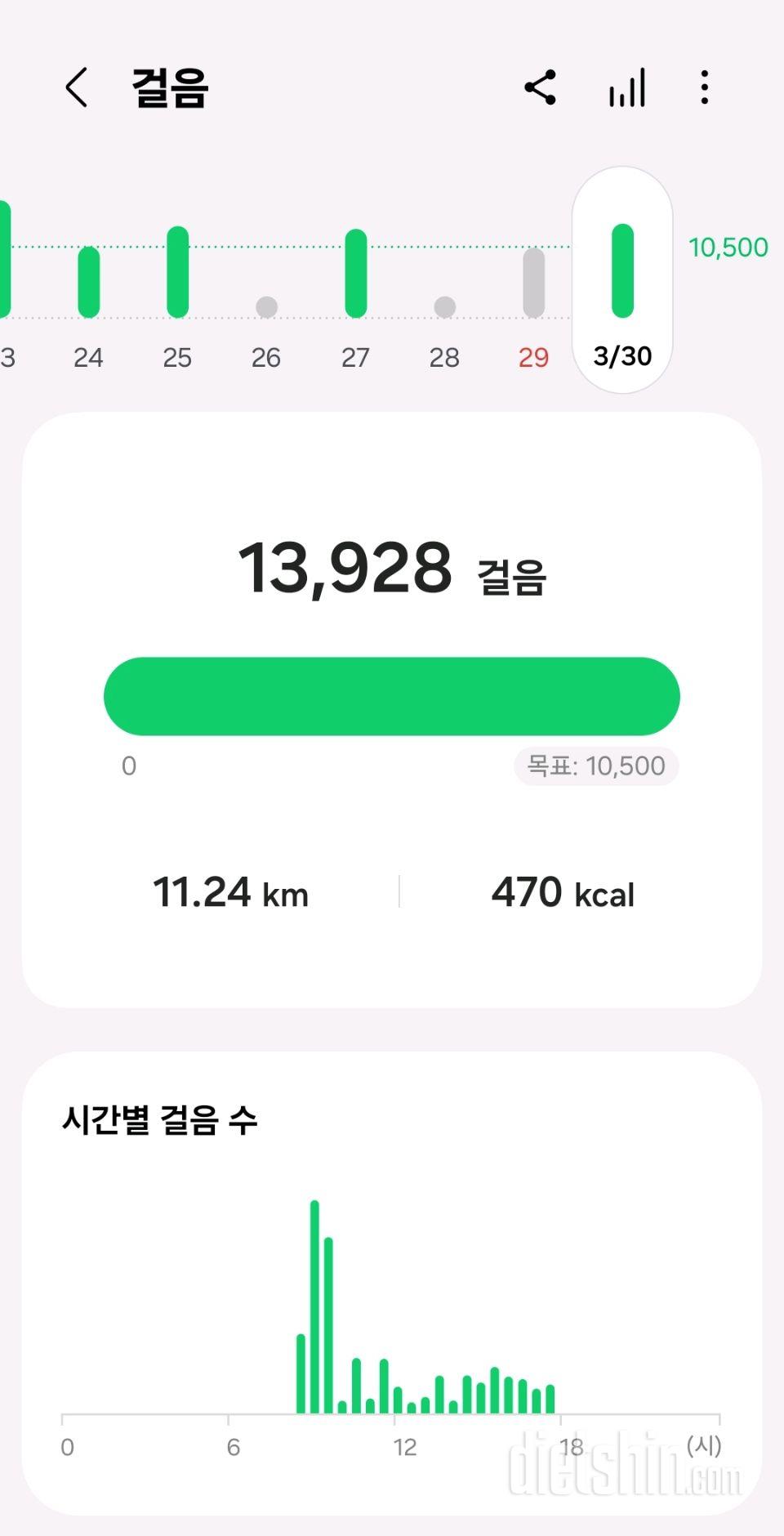Share the step count

(540, 87)
